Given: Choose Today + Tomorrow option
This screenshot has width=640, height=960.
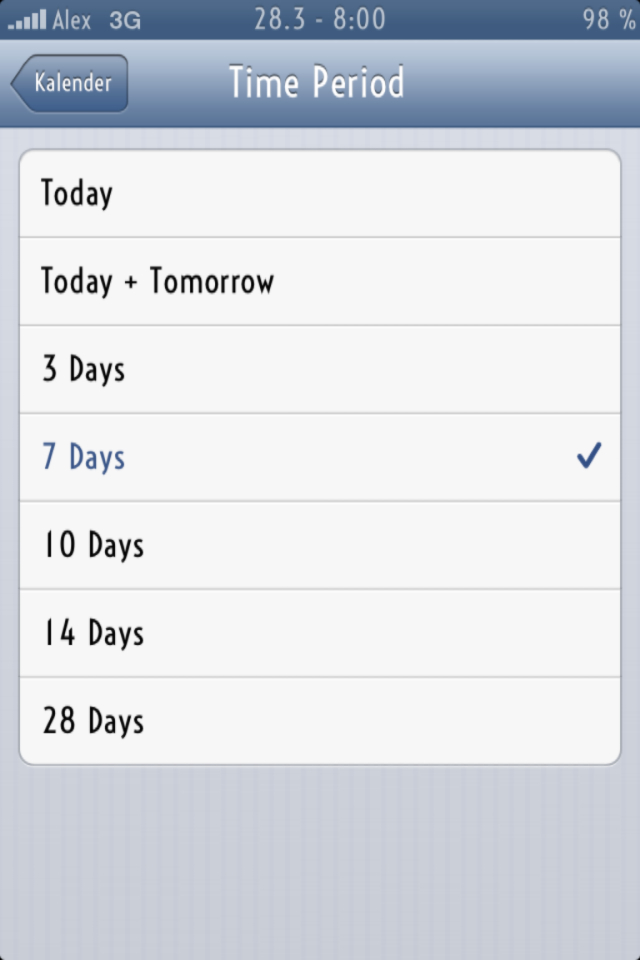Looking at the screenshot, I should point(320,282).
